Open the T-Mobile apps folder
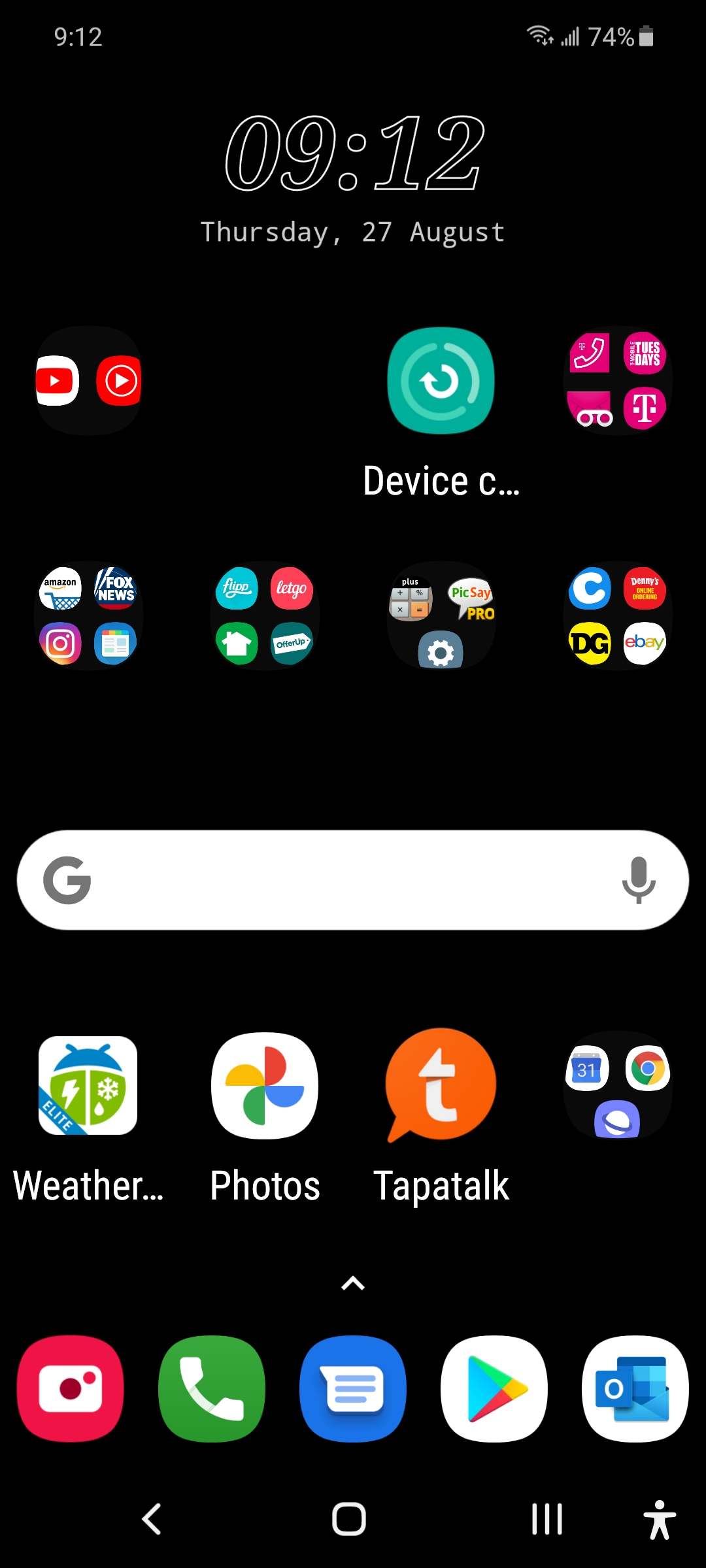The image size is (706, 1568). point(618,381)
